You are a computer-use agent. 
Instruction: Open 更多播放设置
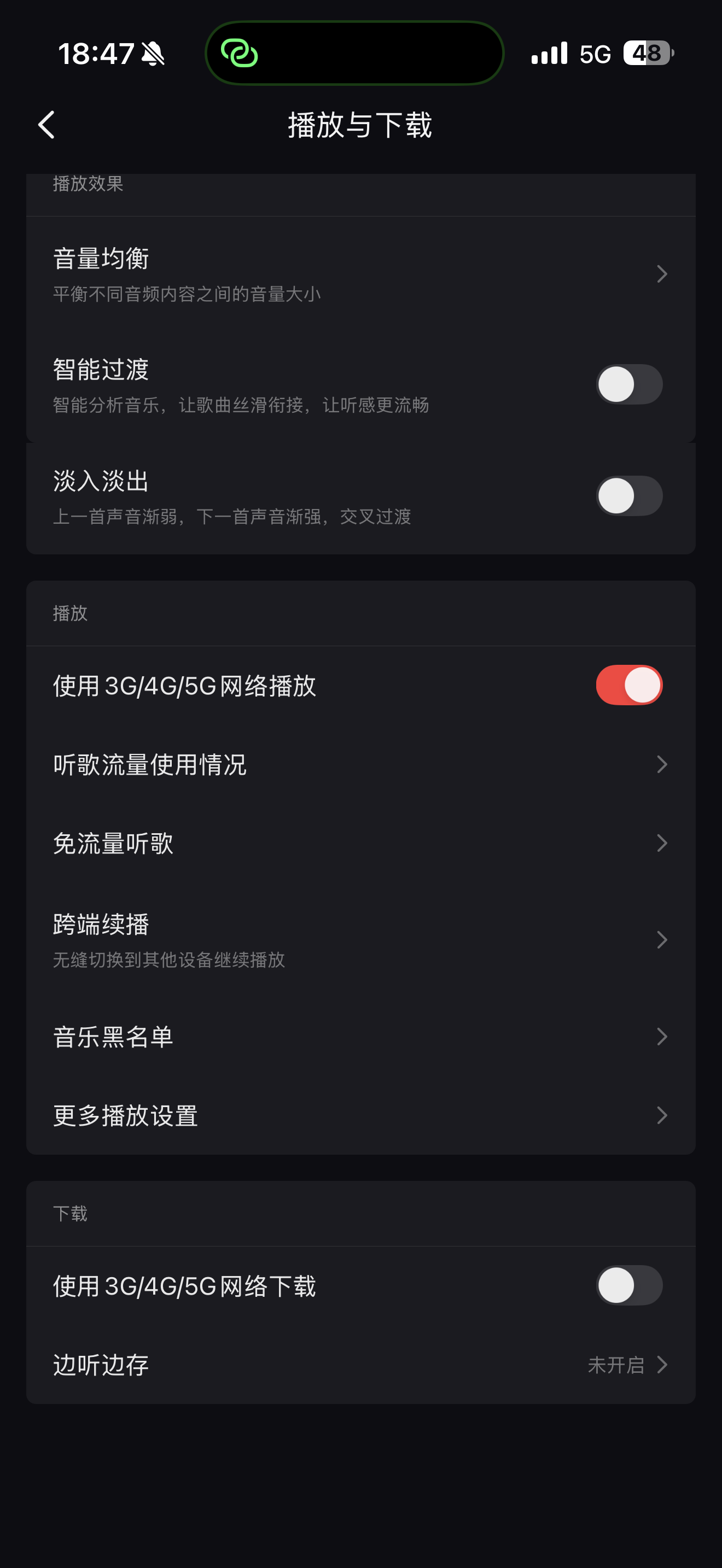pos(360,1116)
